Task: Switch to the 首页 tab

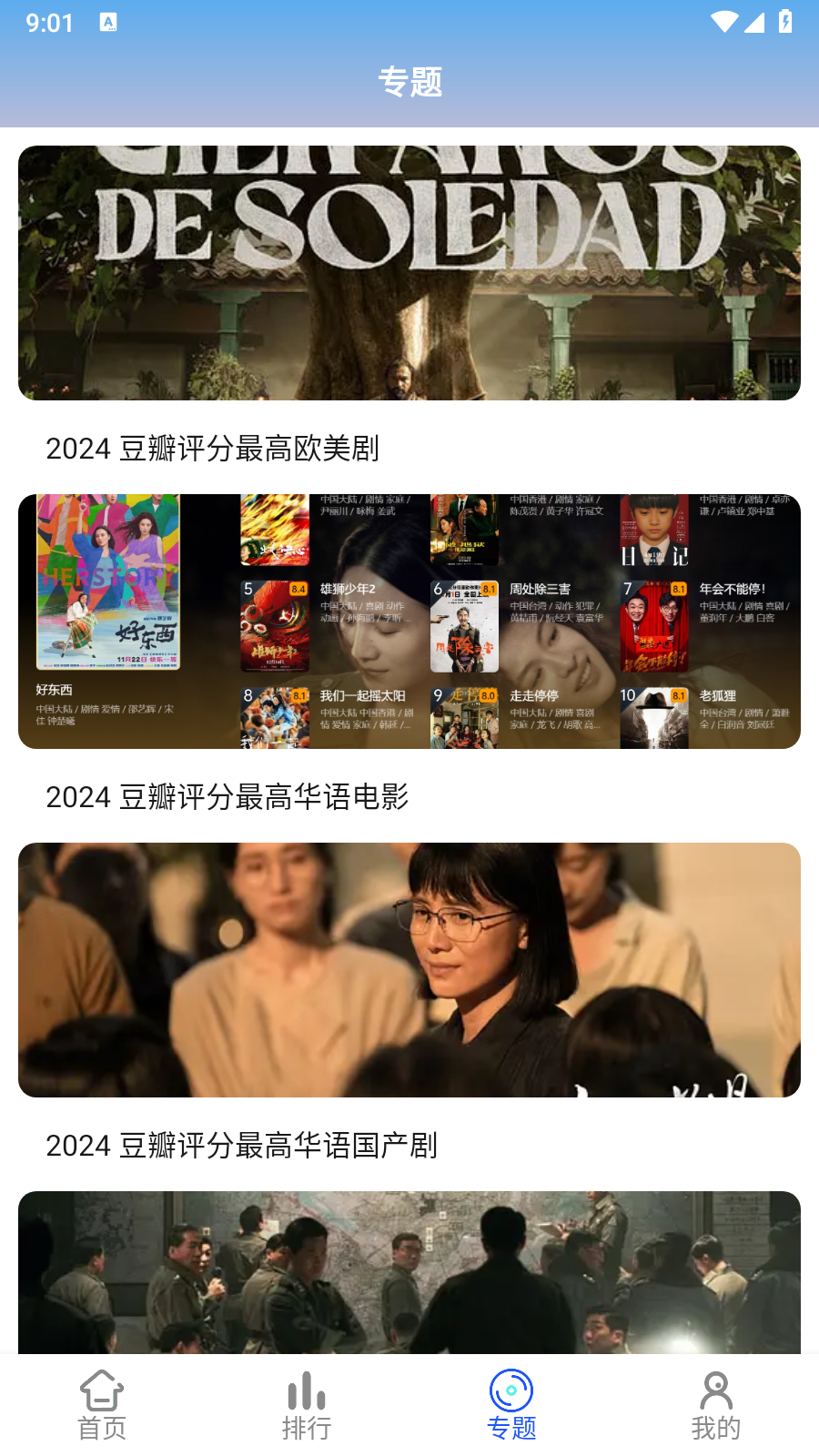Action: click(x=102, y=1405)
